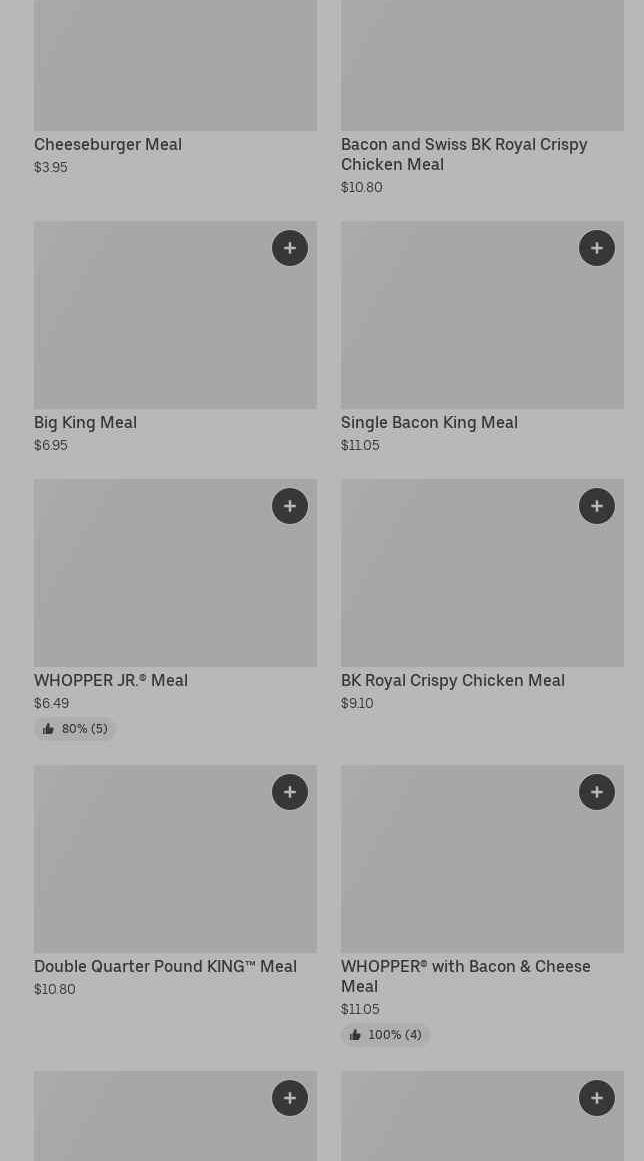The width and height of the screenshot is (644, 1161).
Task: Open the BK Royal Crispy Chicken Meal card
Action: 483,595
